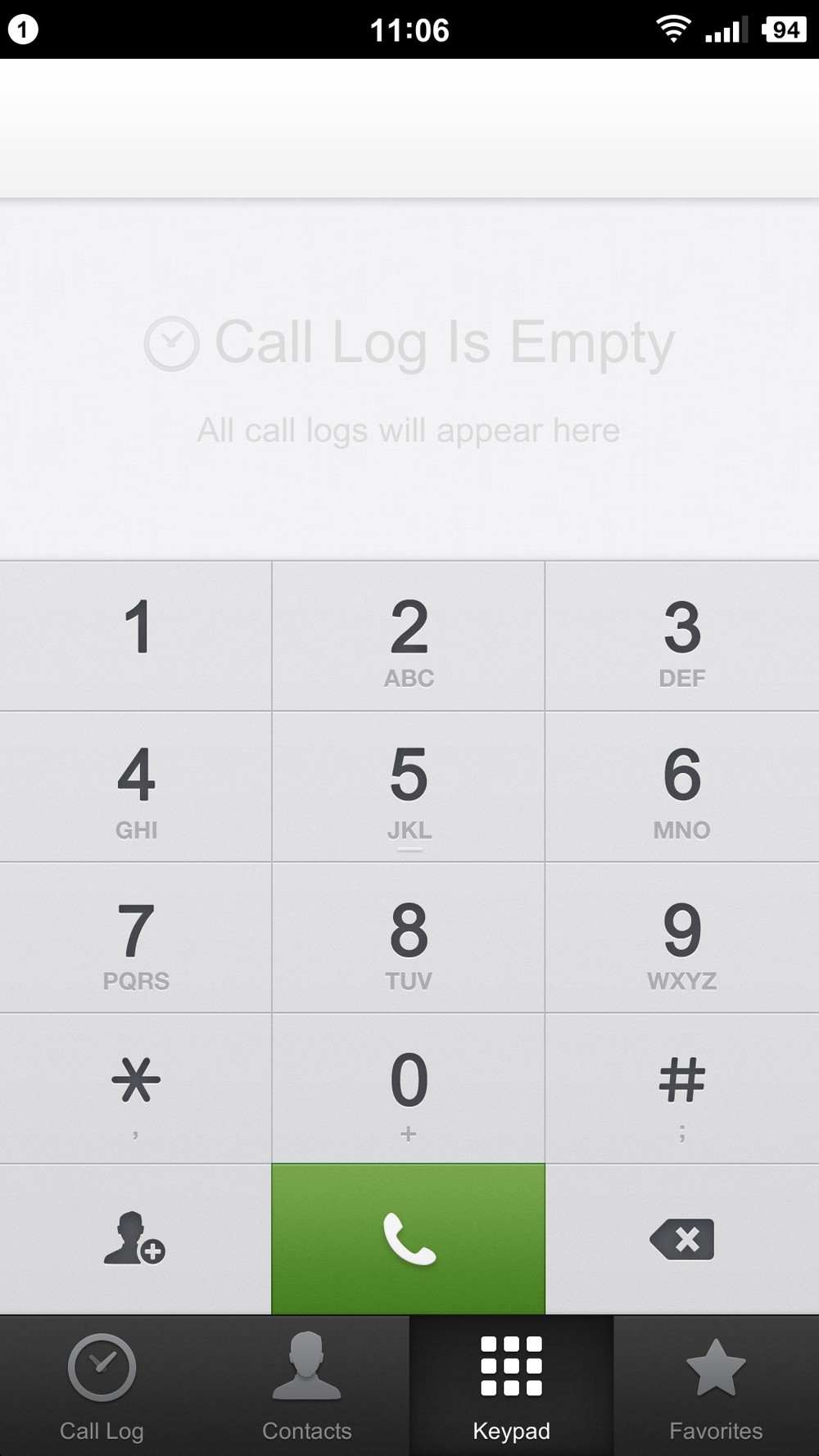Enter digit 6 MNO

(682, 787)
